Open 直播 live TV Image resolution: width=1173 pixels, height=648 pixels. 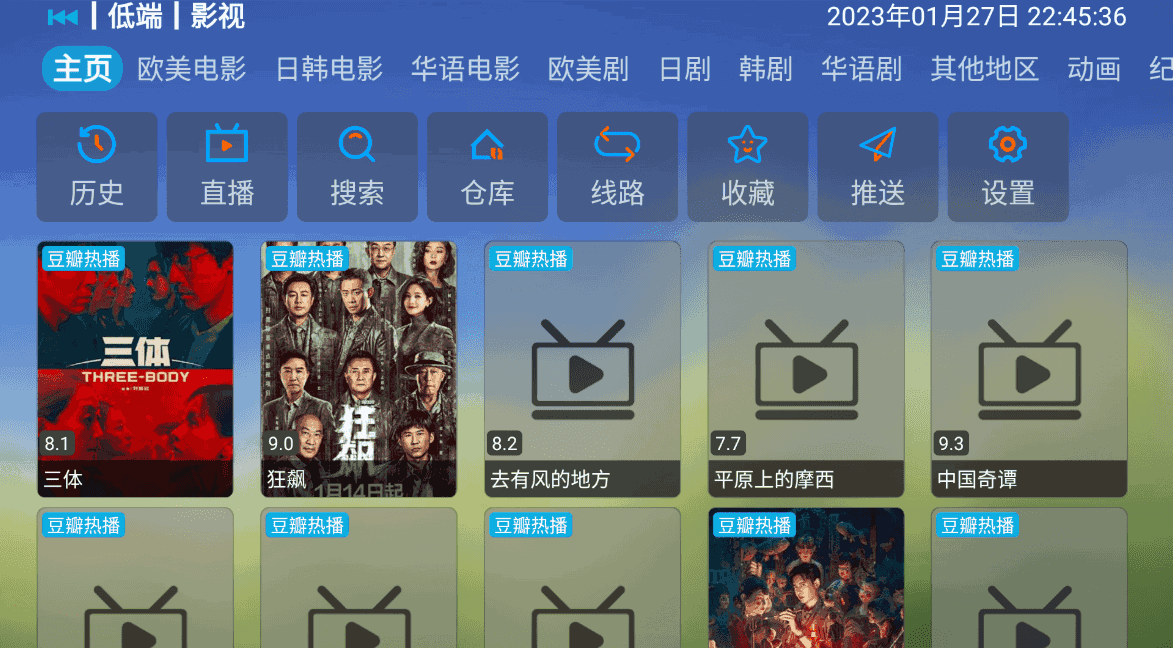click(227, 167)
